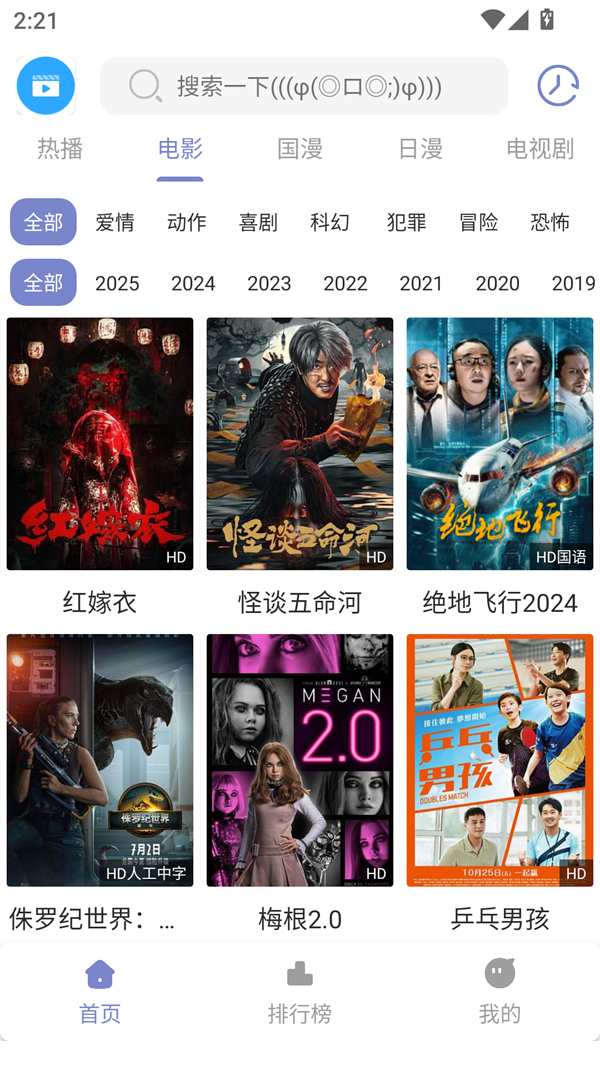This screenshot has width=600, height=1066.
Task: Open the 我的 profile tab
Action: (500, 992)
